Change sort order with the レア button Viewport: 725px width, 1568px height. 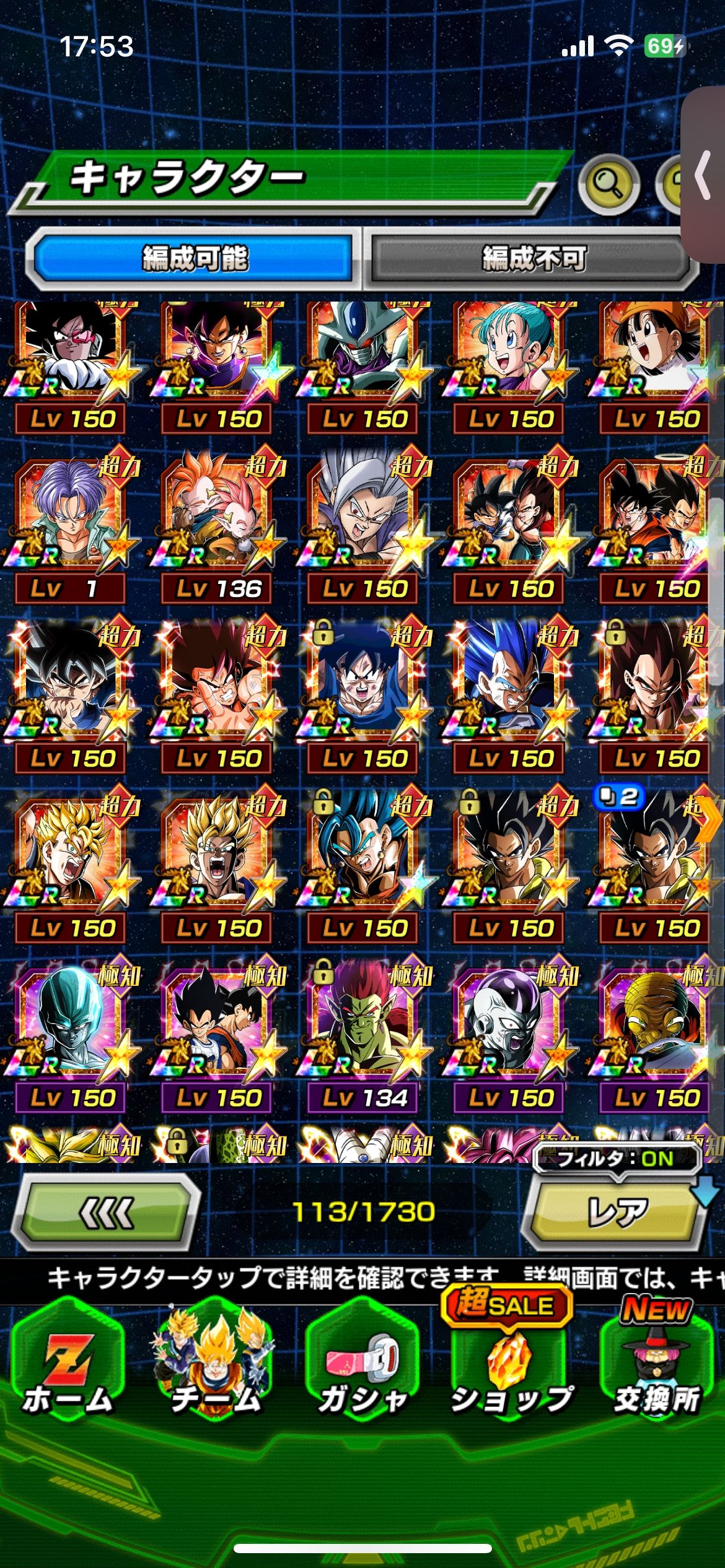coord(617,1213)
